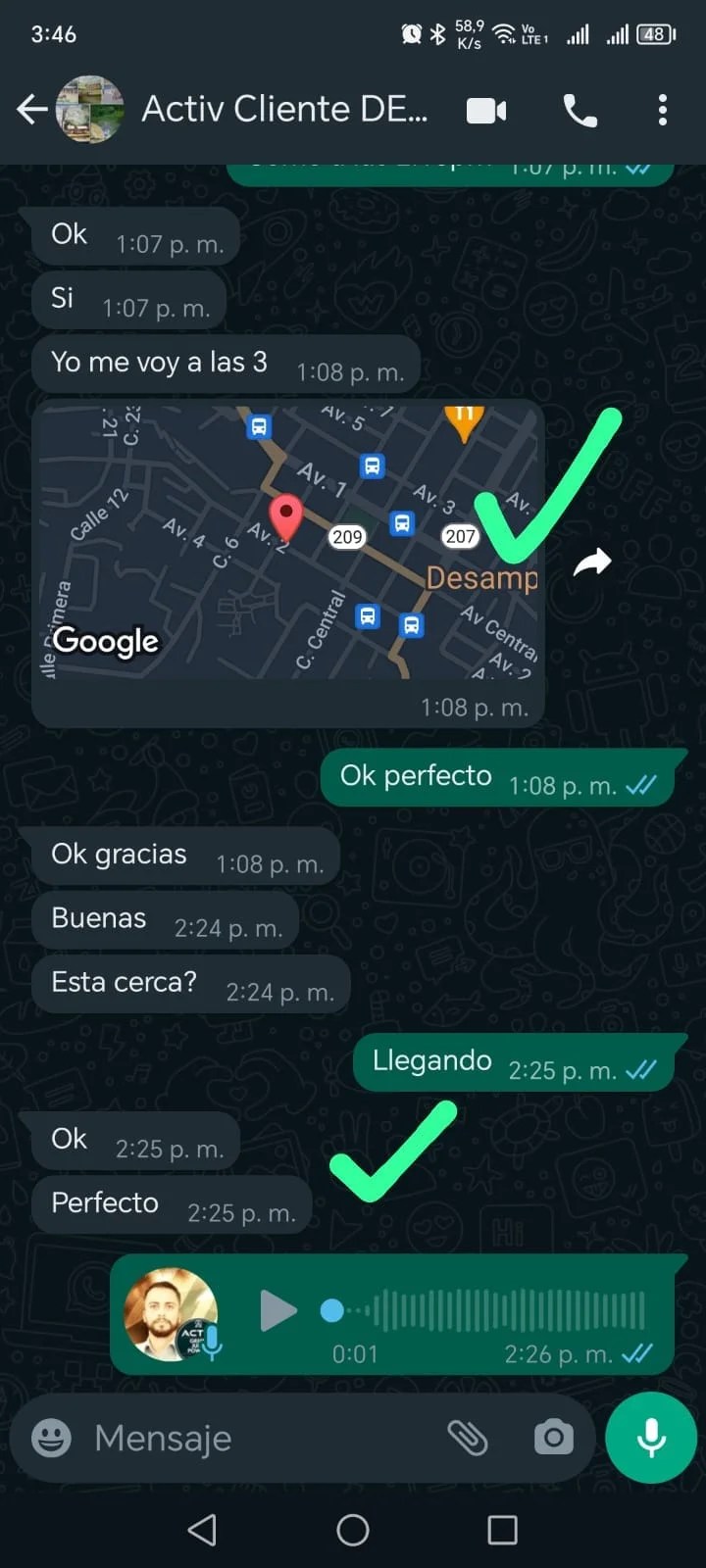This screenshot has height=1568, width=706.
Task: Forward the shared location message
Action: tap(592, 563)
